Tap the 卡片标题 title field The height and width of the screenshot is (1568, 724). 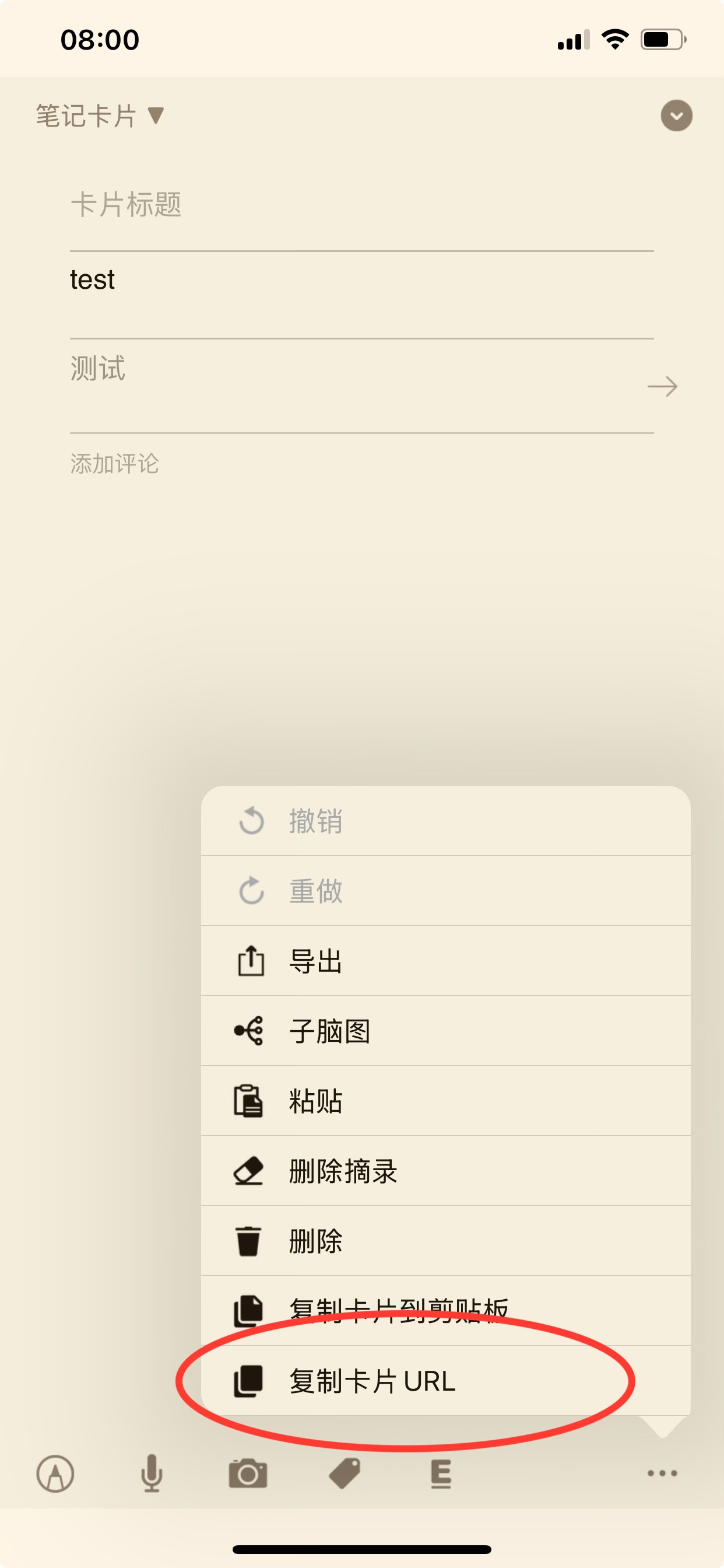(x=361, y=205)
